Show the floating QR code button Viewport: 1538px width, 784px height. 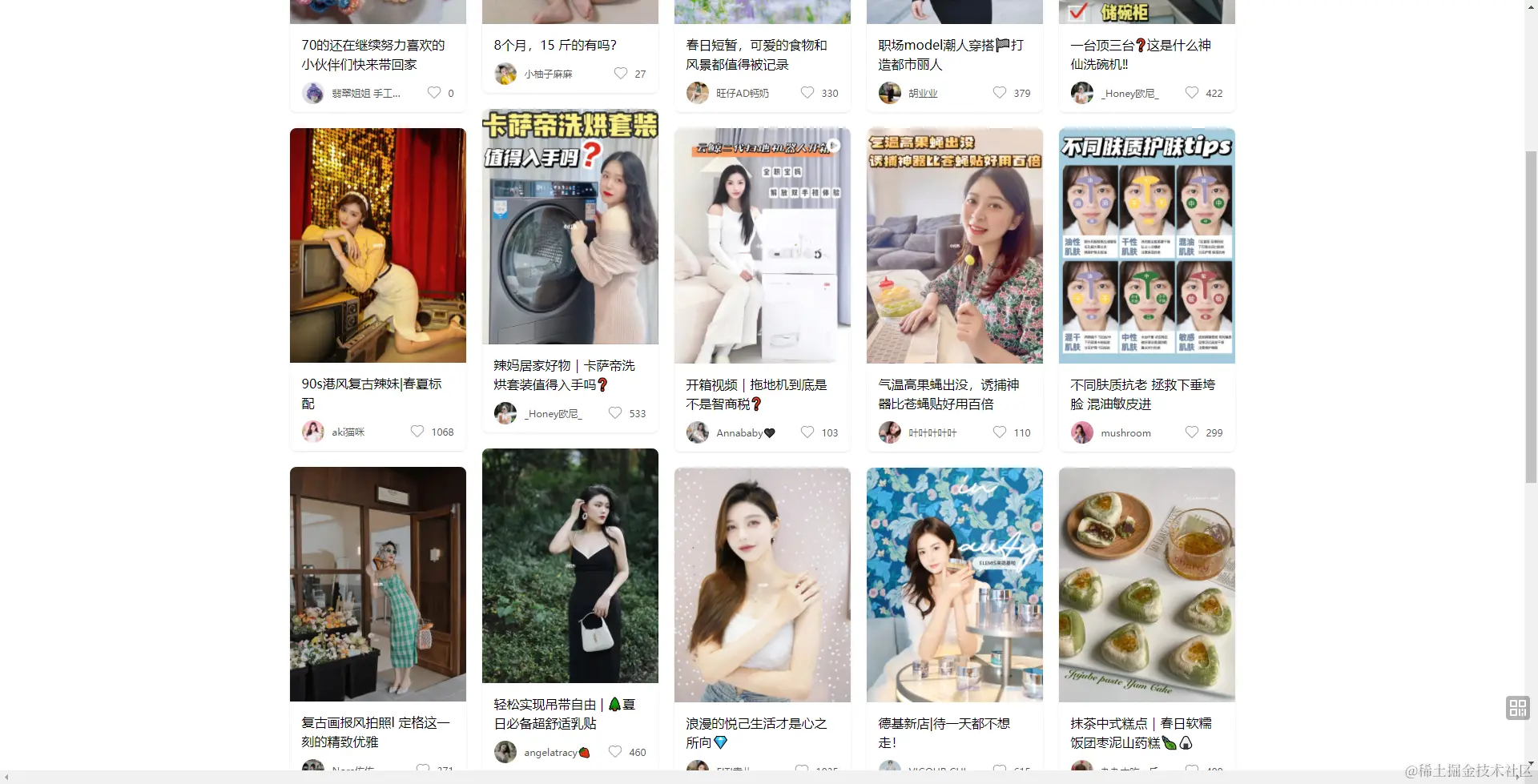pyautogui.click(x=1517, y=708)
